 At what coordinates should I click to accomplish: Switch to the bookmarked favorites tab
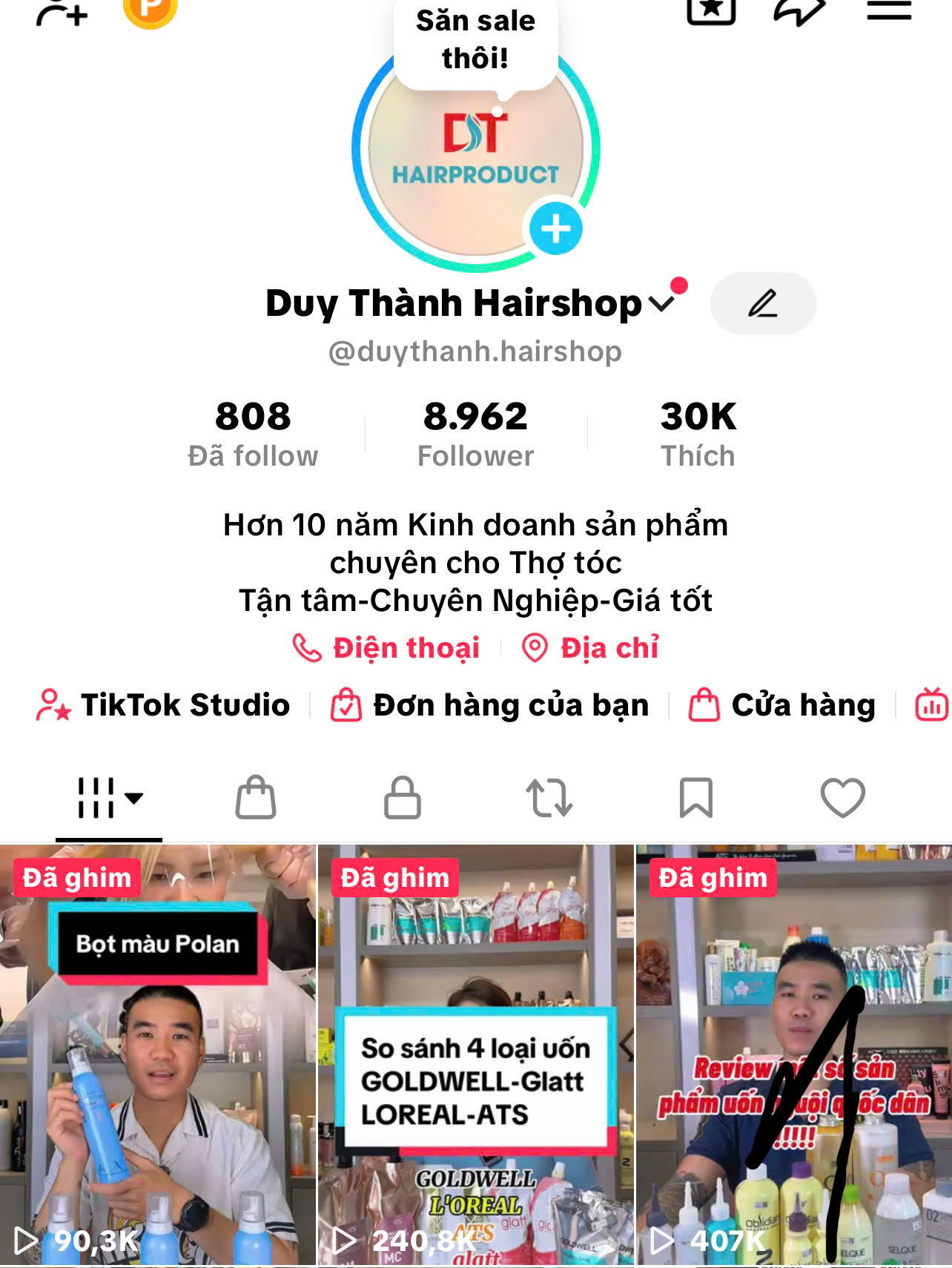coord(696,798)
